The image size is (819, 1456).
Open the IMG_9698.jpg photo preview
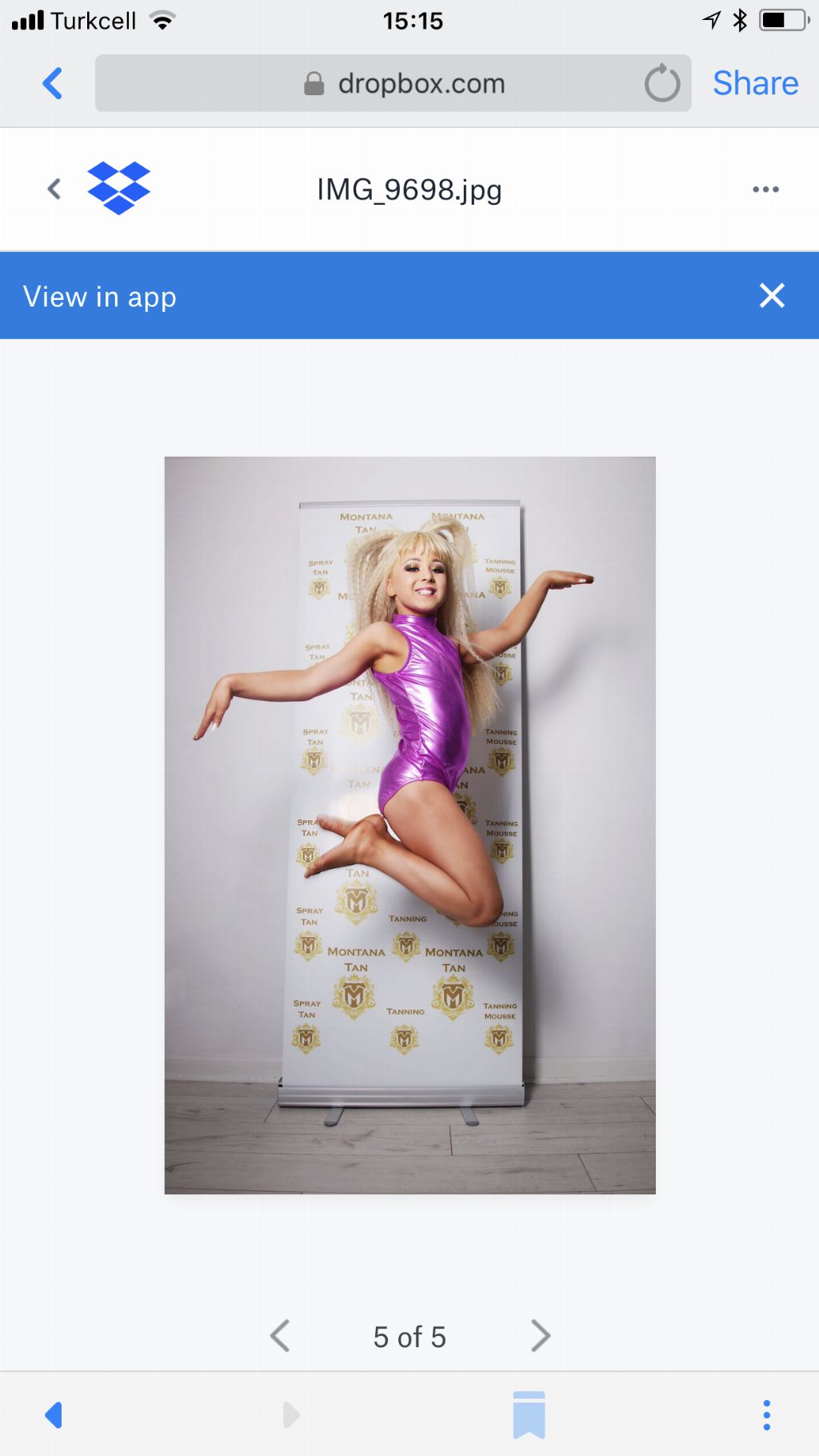[x=409, y=824]
